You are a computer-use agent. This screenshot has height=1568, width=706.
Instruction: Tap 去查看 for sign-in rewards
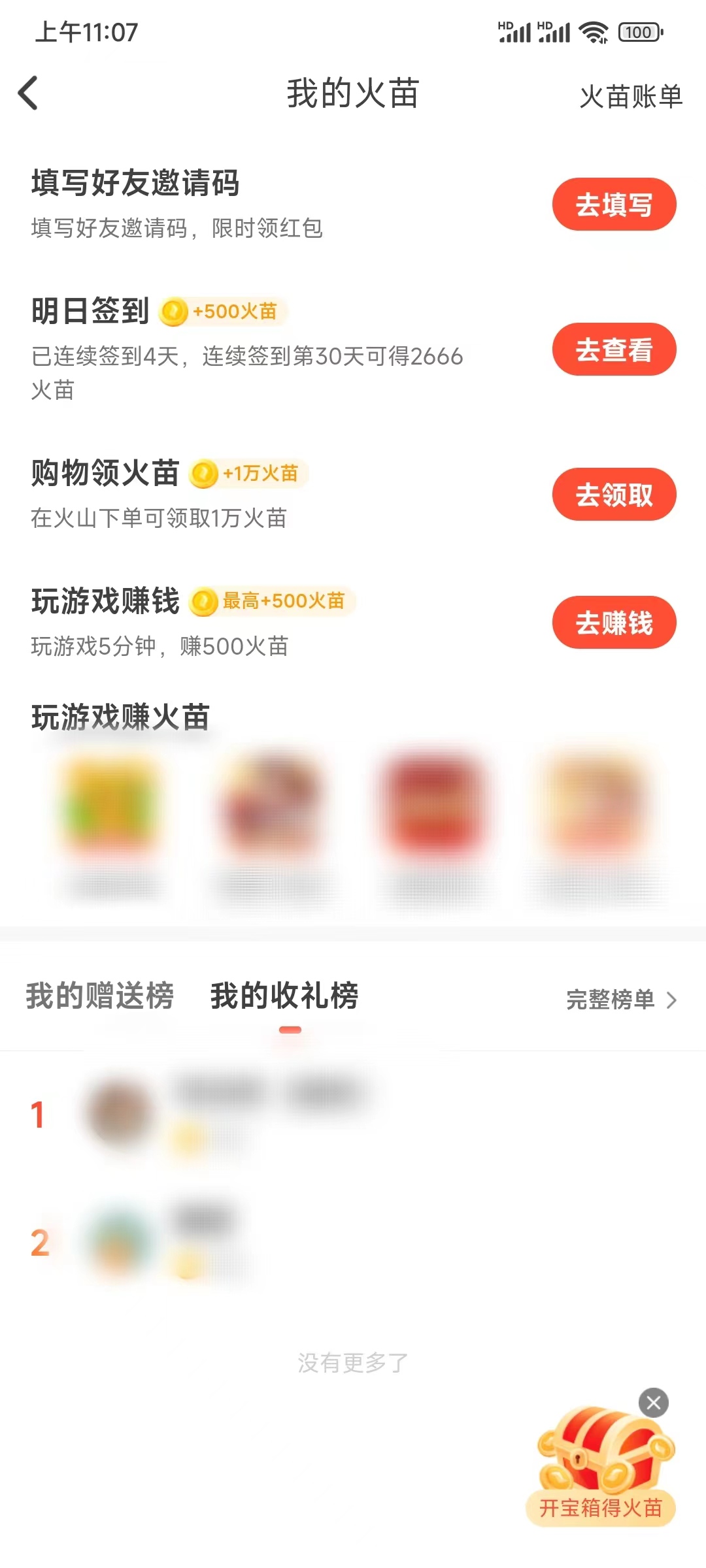click(x=614, y=350)
